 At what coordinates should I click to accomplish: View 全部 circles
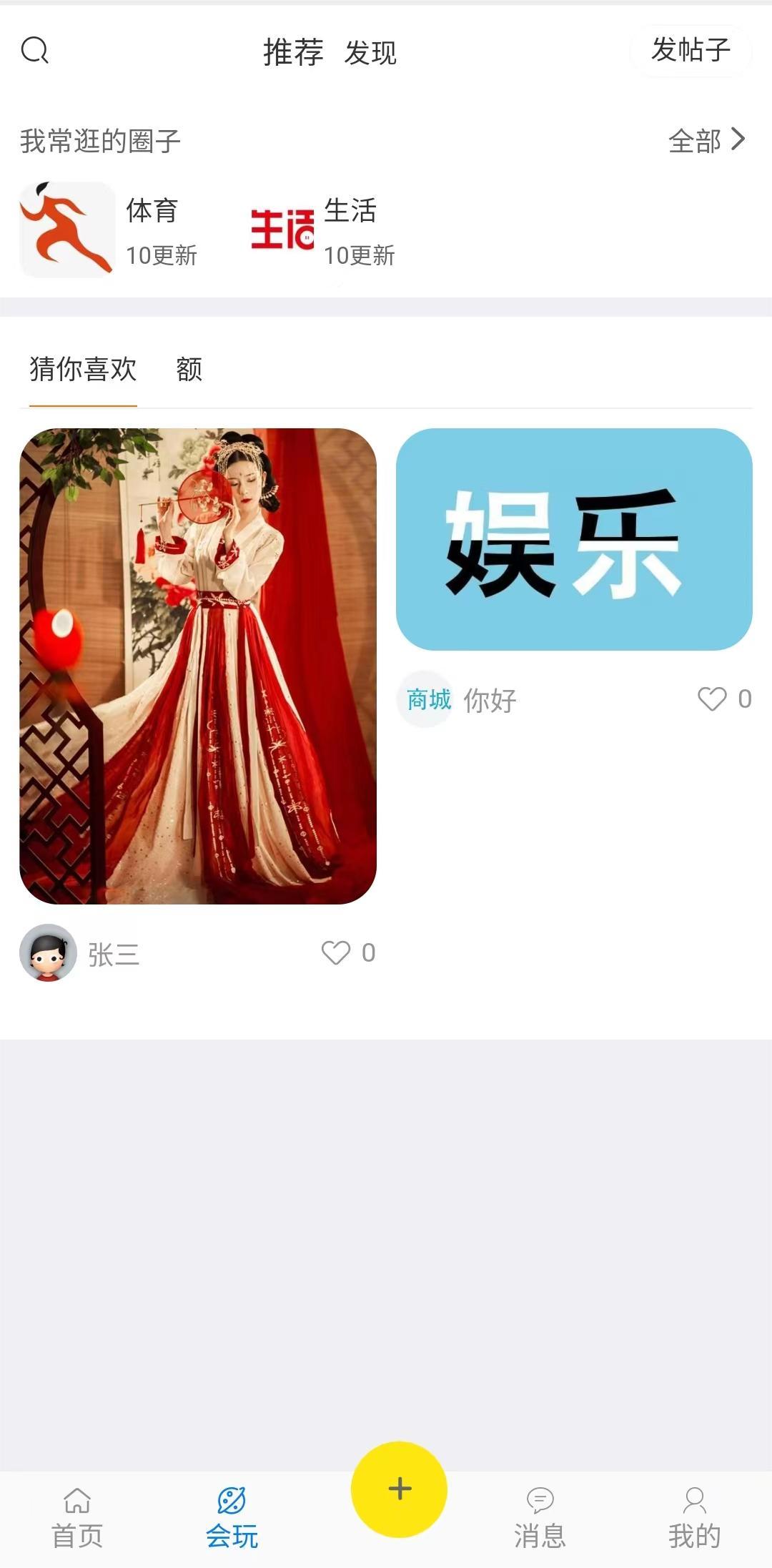(706, 140)
